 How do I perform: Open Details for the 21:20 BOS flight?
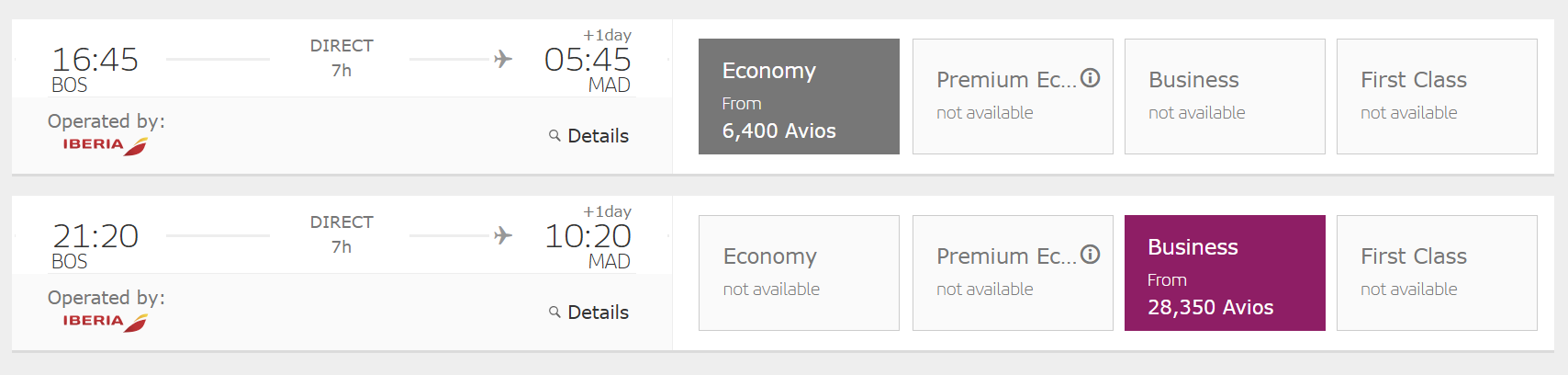pos(589,312)
